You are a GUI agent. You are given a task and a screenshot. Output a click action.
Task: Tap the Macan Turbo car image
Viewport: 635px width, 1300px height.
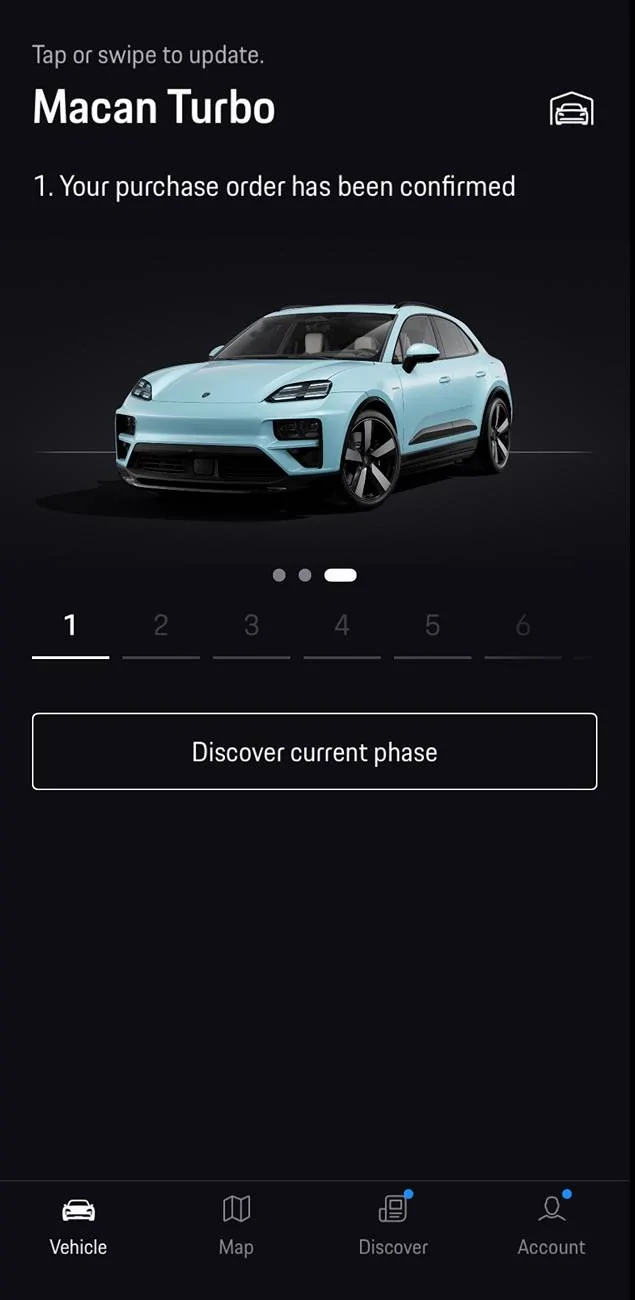click(315, 405)
